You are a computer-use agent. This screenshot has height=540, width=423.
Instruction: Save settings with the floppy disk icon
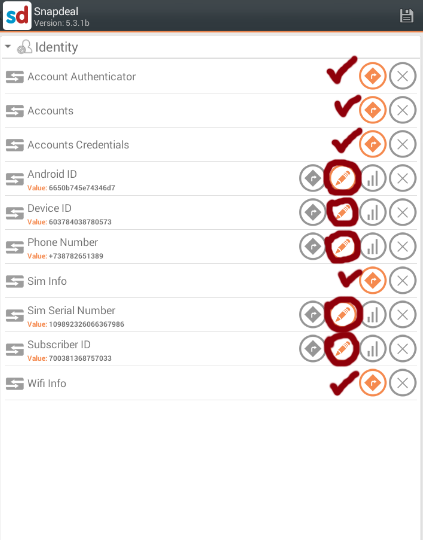click(406, 16)
